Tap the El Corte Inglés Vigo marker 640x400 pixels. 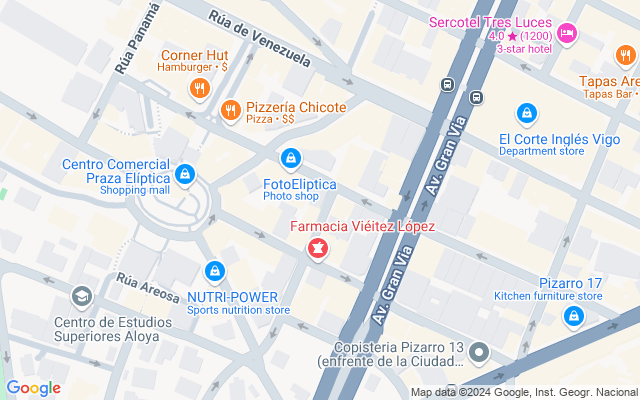(526, 114)
